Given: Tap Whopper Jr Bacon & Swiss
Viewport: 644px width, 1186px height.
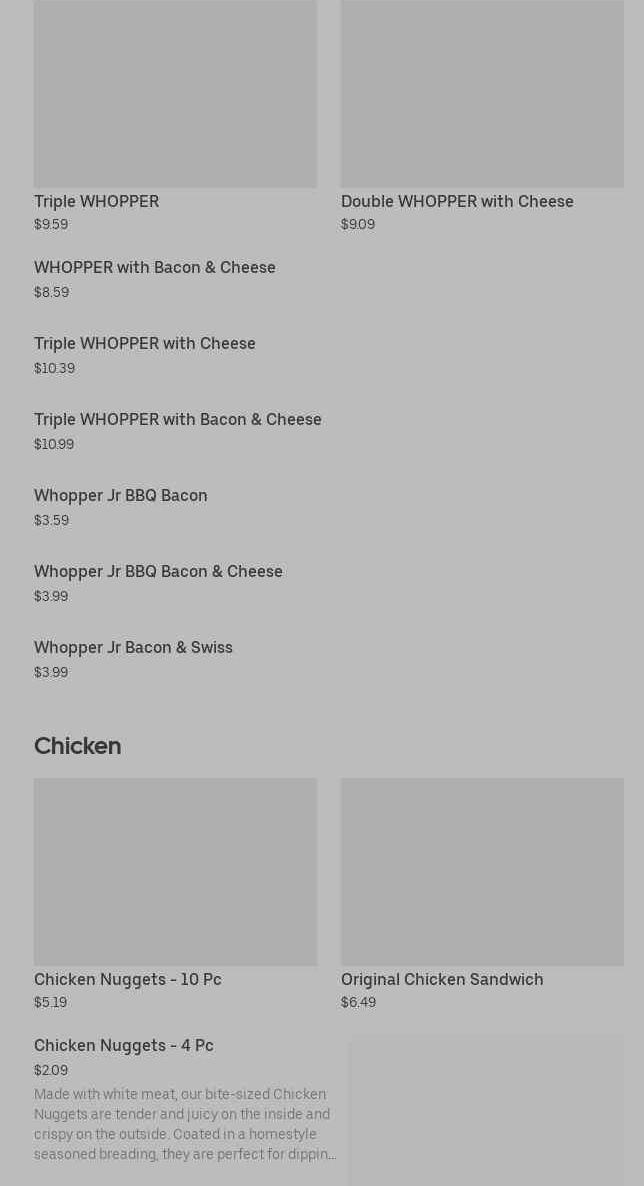Looking at the screenshot, I should click(133, 648).
